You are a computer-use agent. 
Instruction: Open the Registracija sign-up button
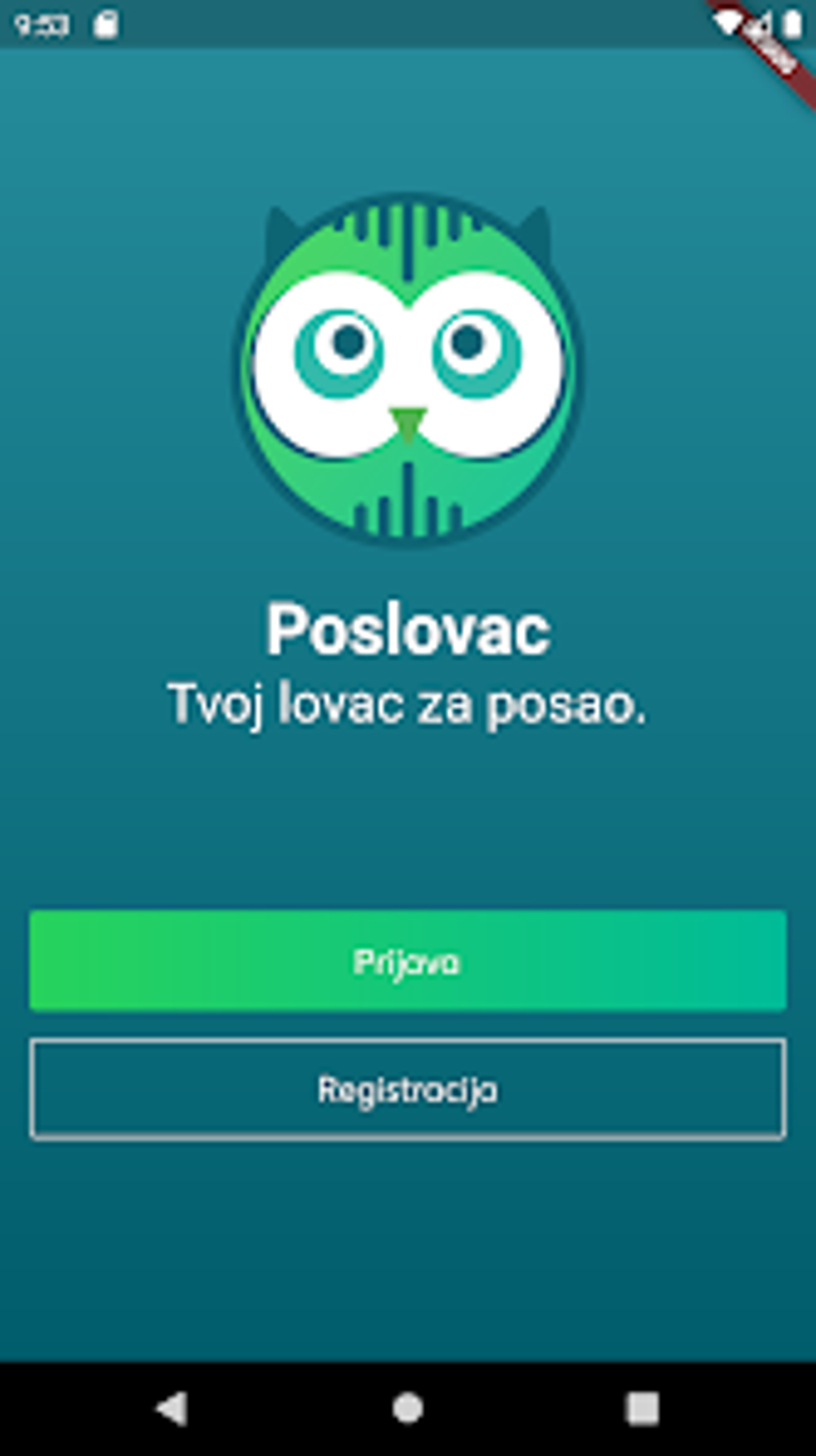(x=408, y=1089)
